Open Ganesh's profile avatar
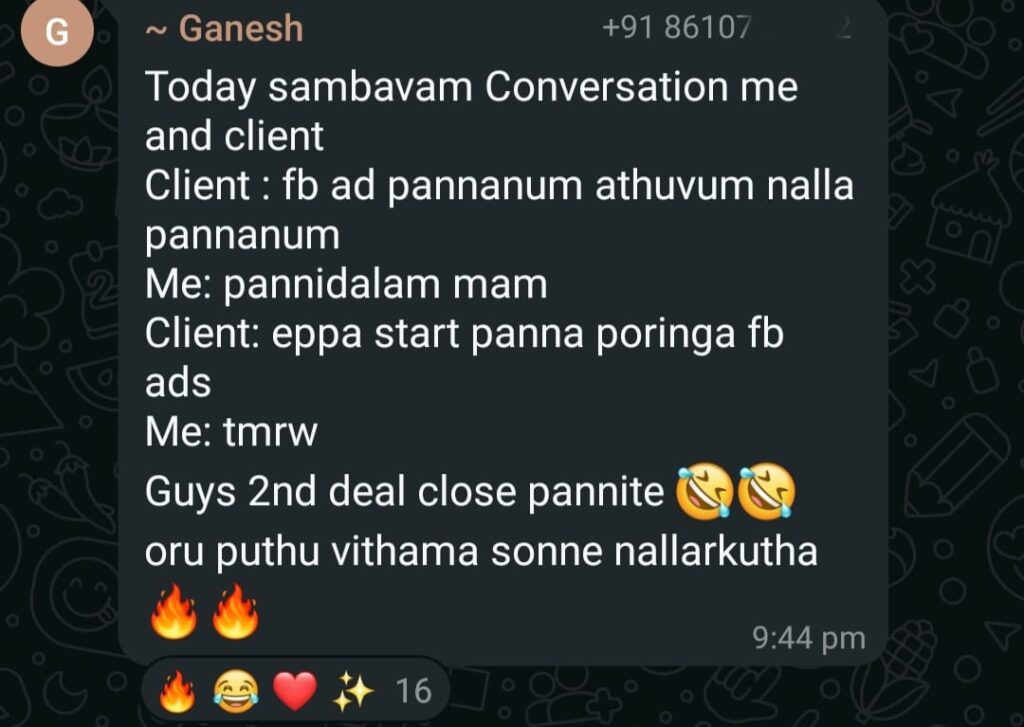Viewport: 1024px width, 727px height. 56,33
